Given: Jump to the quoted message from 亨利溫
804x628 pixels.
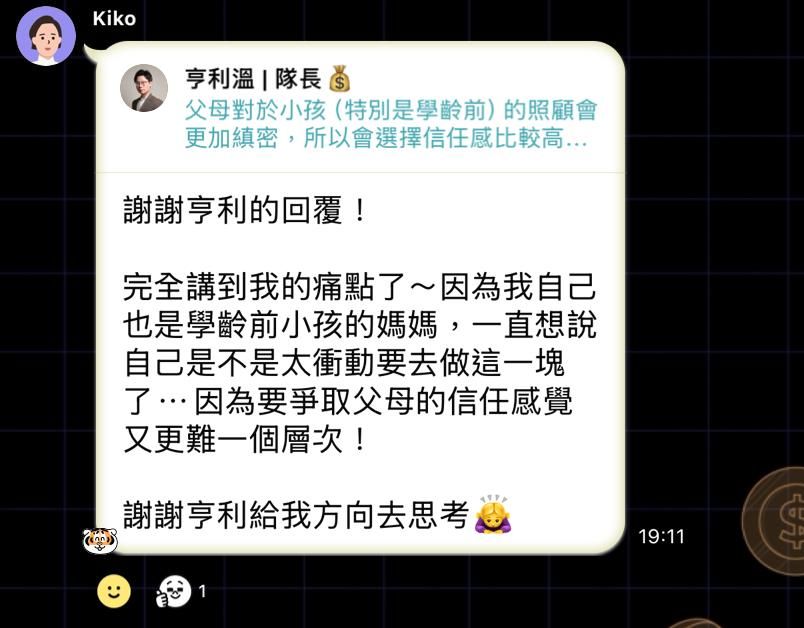Looking at the screenshot, I should click(x=360, y=108).
